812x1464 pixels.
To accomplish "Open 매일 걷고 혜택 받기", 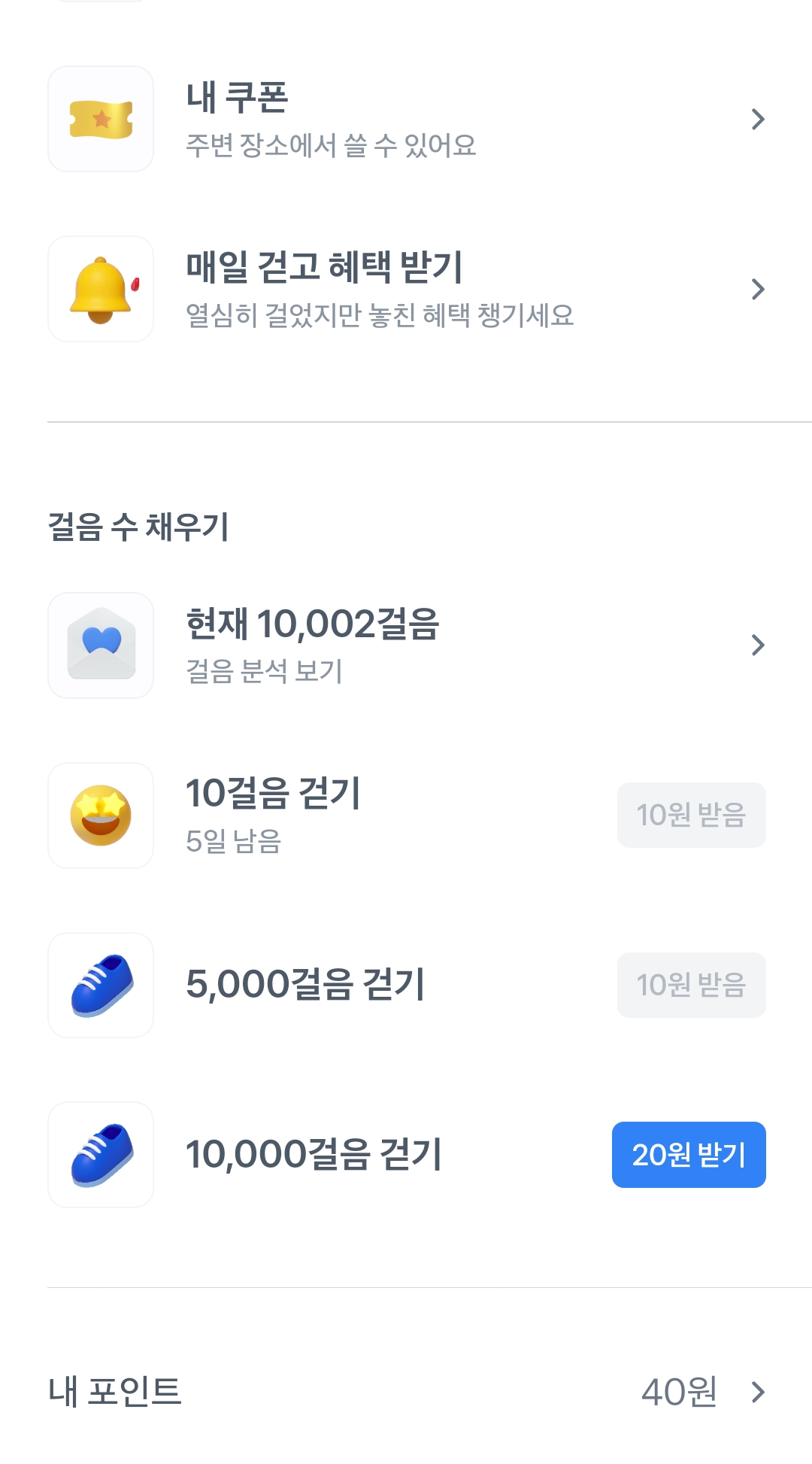I will pyautogui.click(x=406, y=289).
